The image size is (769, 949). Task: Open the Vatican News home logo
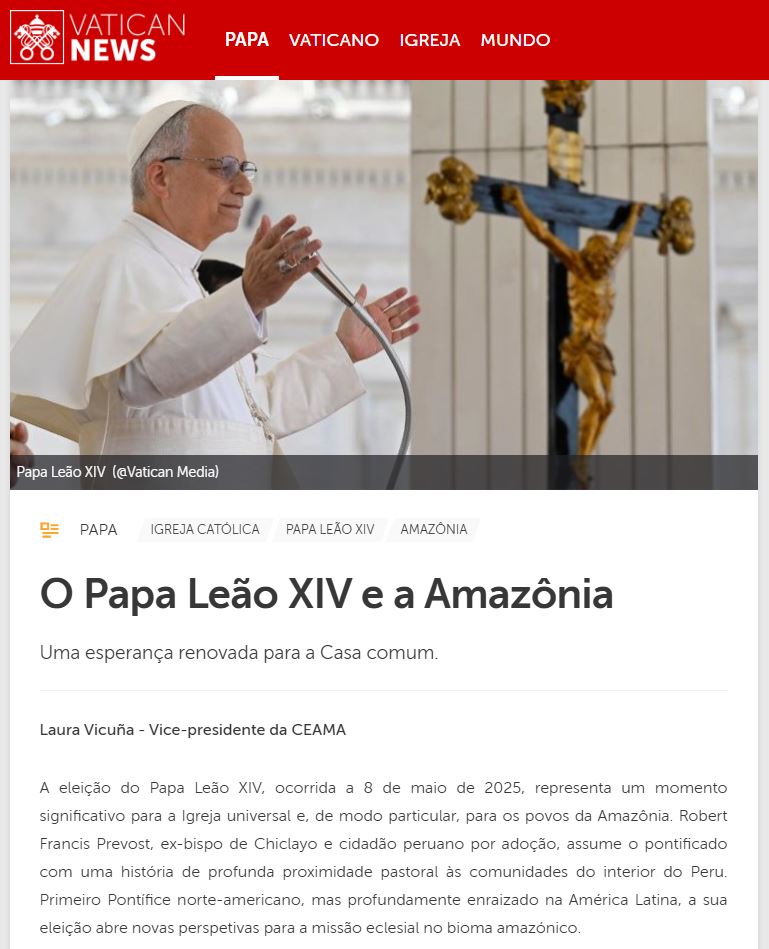[x=98, y=38]
